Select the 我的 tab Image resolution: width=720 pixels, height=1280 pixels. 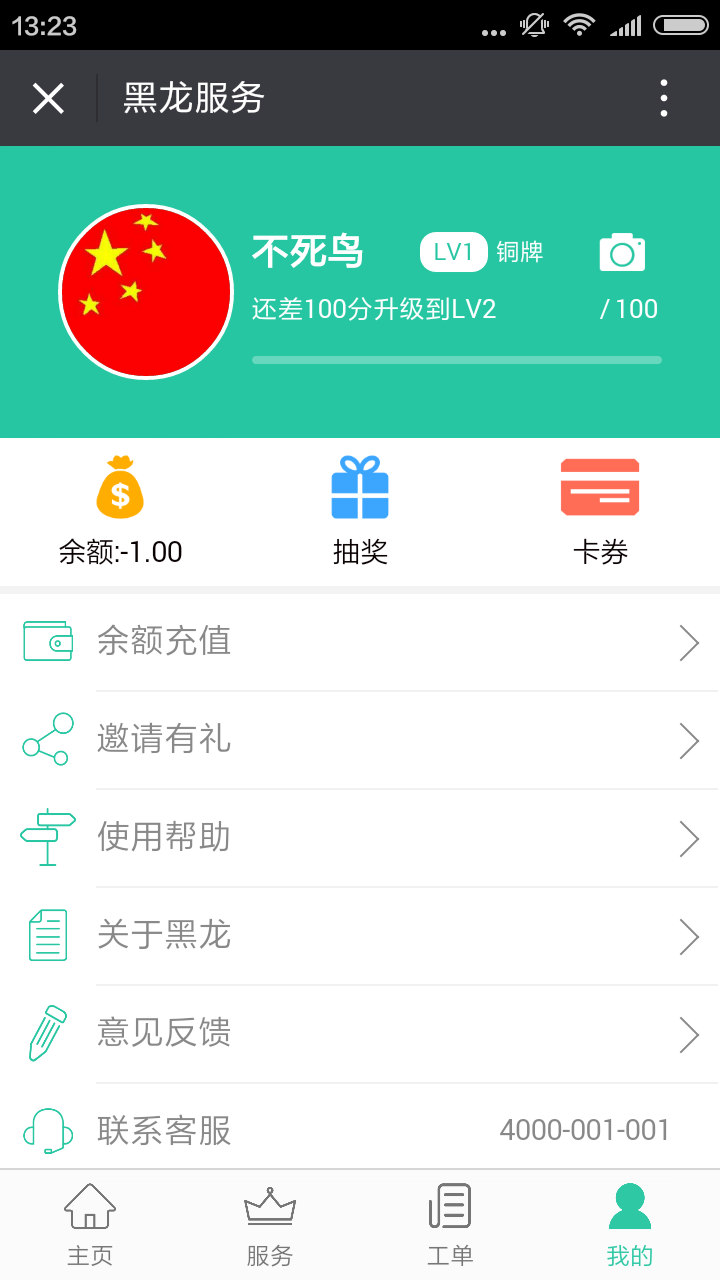coord(630,1225)
